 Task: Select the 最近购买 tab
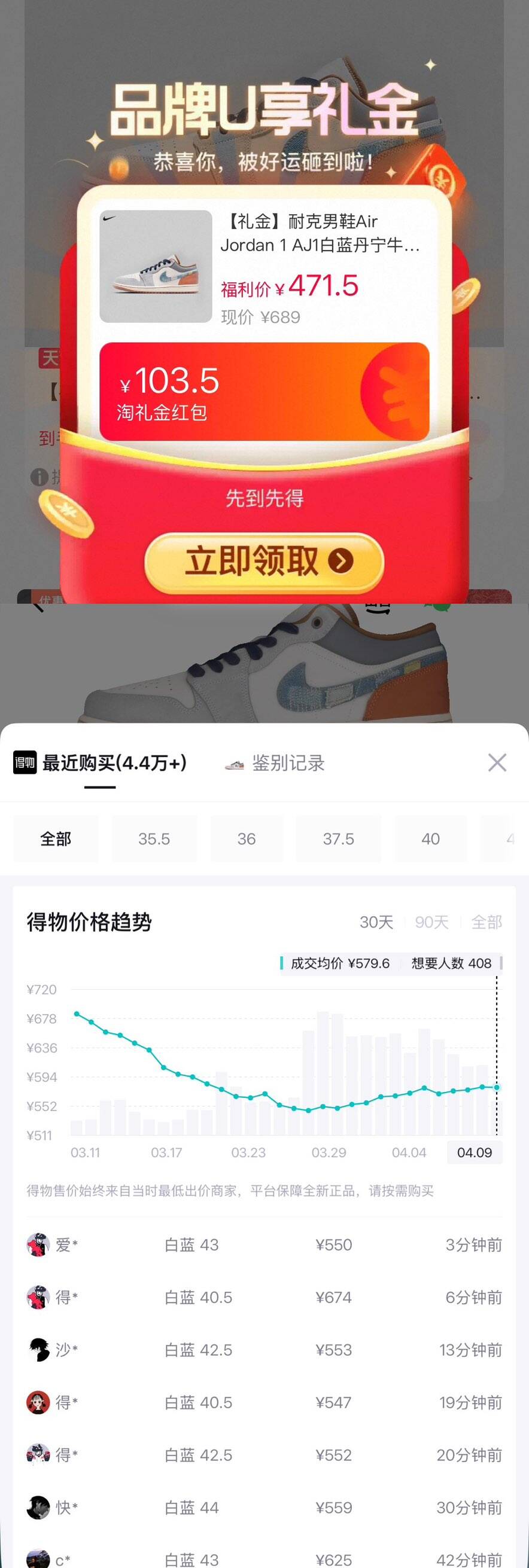tap(113, 763)
